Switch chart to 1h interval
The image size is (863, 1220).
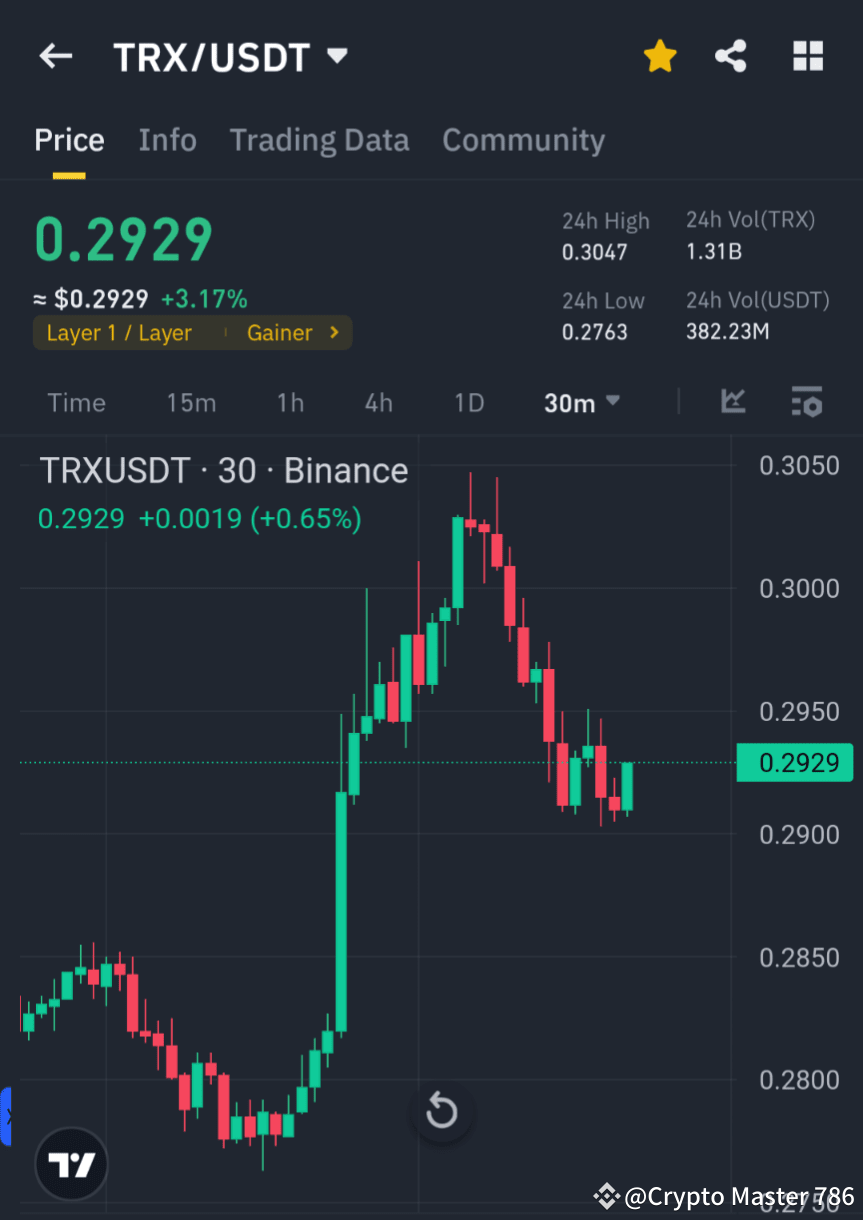click(x=290, y=402)
